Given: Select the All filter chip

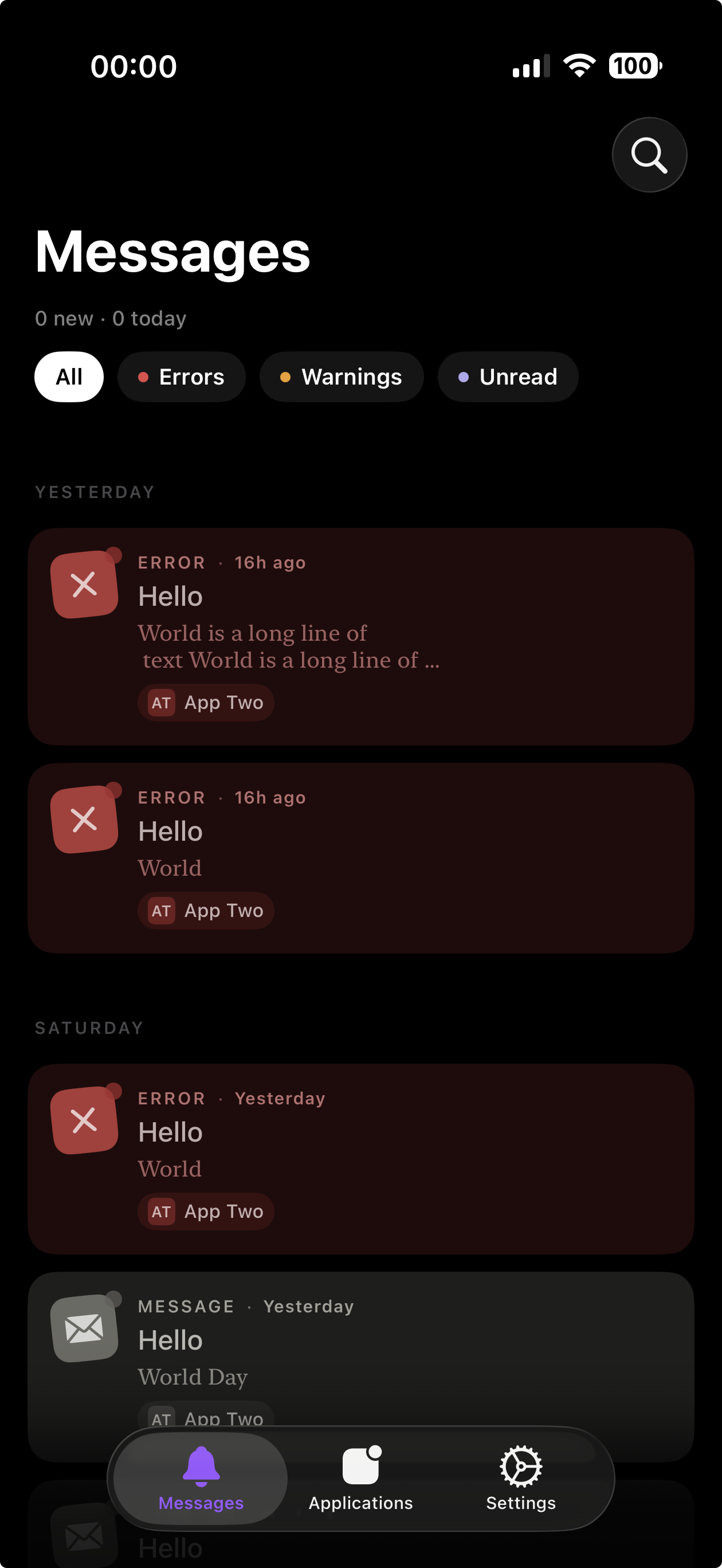Looking at the screenshot, I should pyautogui.click(x=69, y=377).
